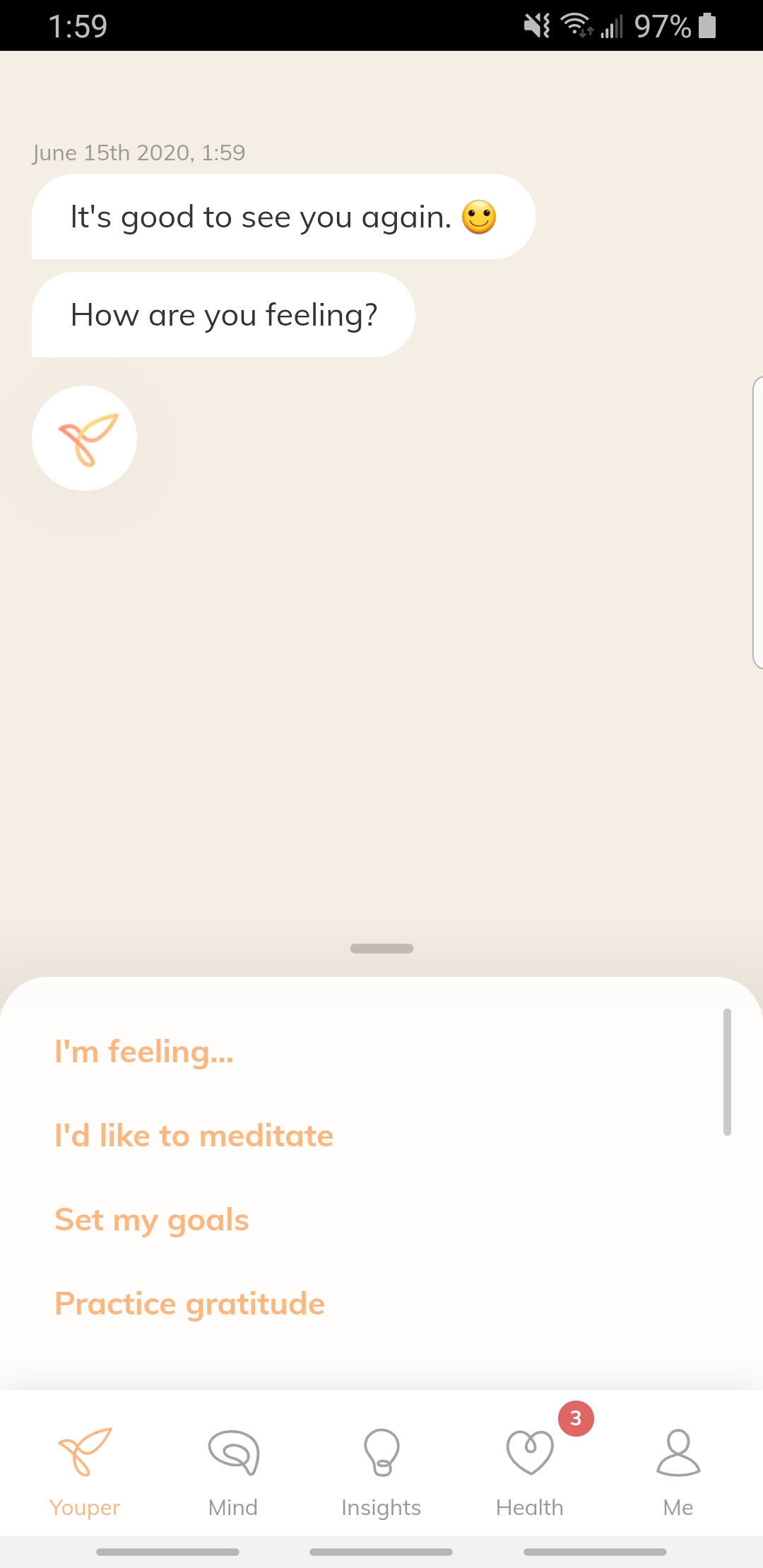This screenshot has height=1568, width=763.
Task: Expand the bottom sheet using the drag handle
Action: click(x=381, y=949)
